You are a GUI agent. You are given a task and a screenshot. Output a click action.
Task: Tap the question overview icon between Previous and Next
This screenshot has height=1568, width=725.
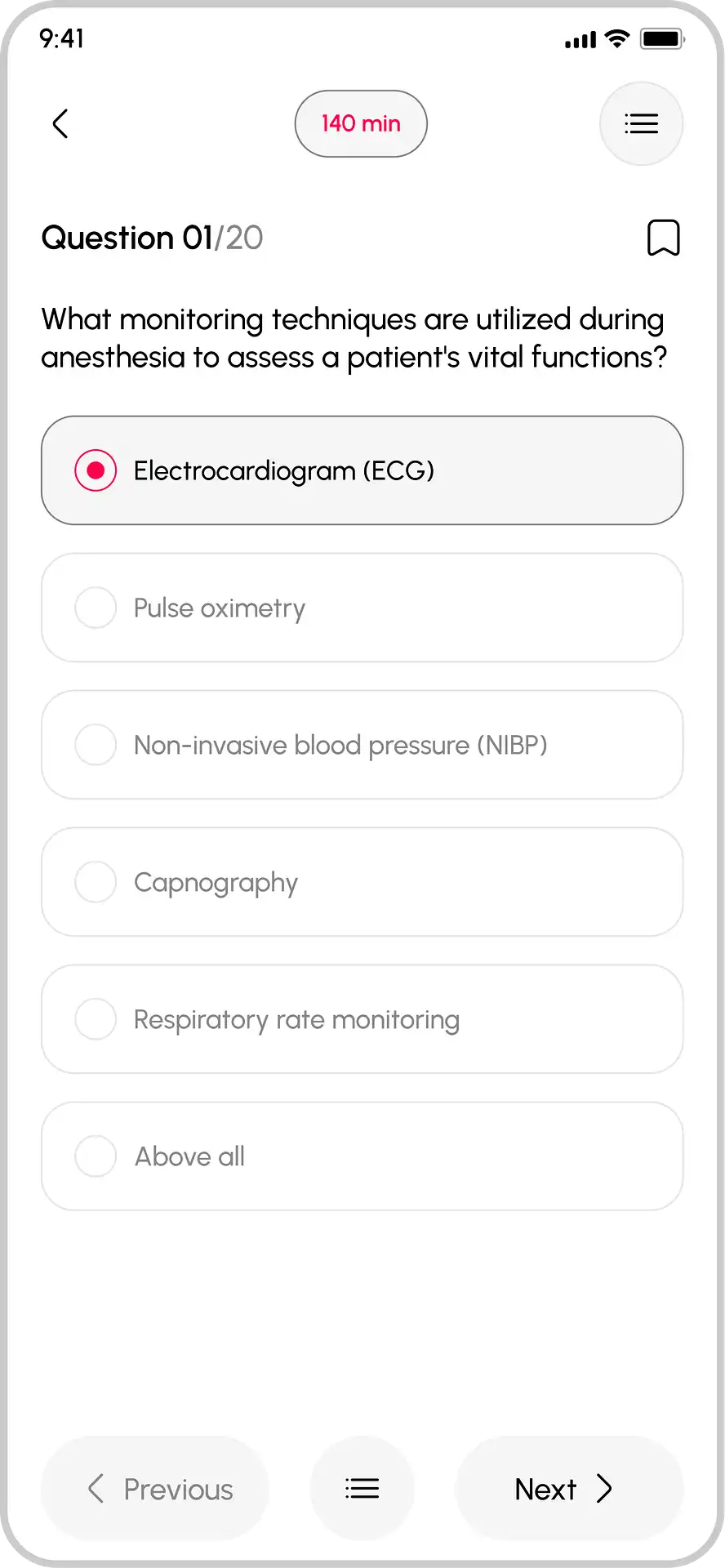pos(362,1488)
